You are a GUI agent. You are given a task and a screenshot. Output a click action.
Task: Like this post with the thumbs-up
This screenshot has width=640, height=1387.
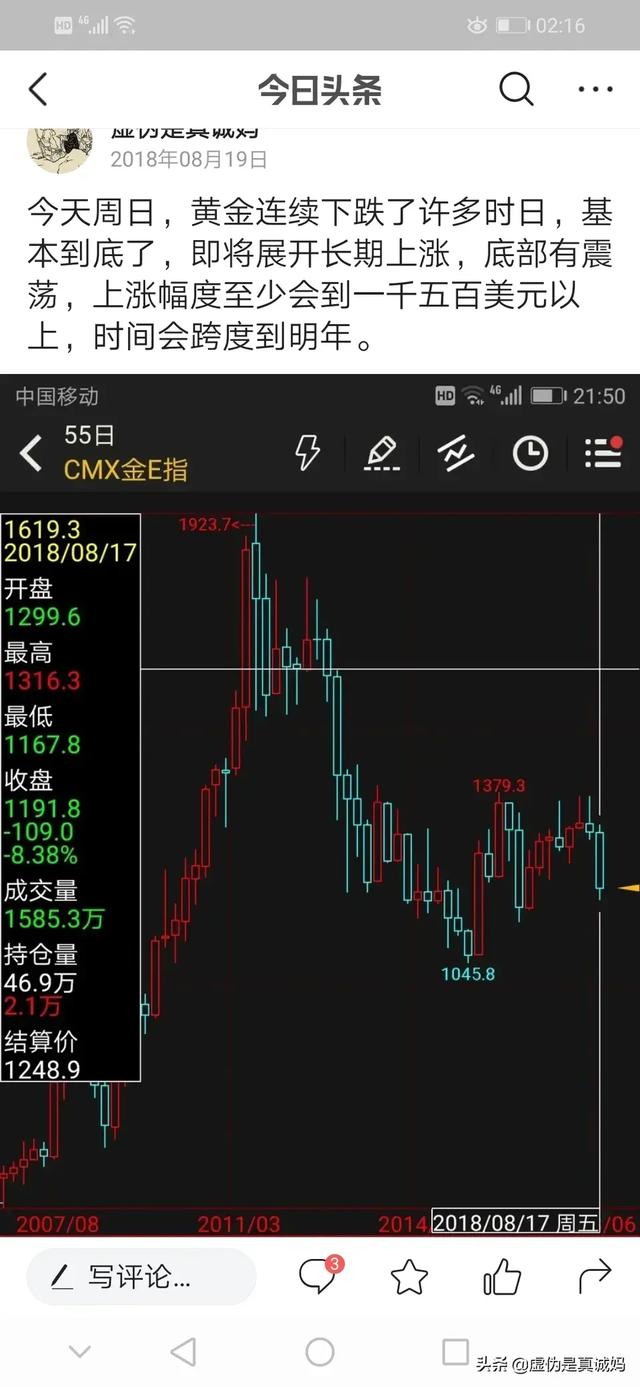(x=502, y=1276)
